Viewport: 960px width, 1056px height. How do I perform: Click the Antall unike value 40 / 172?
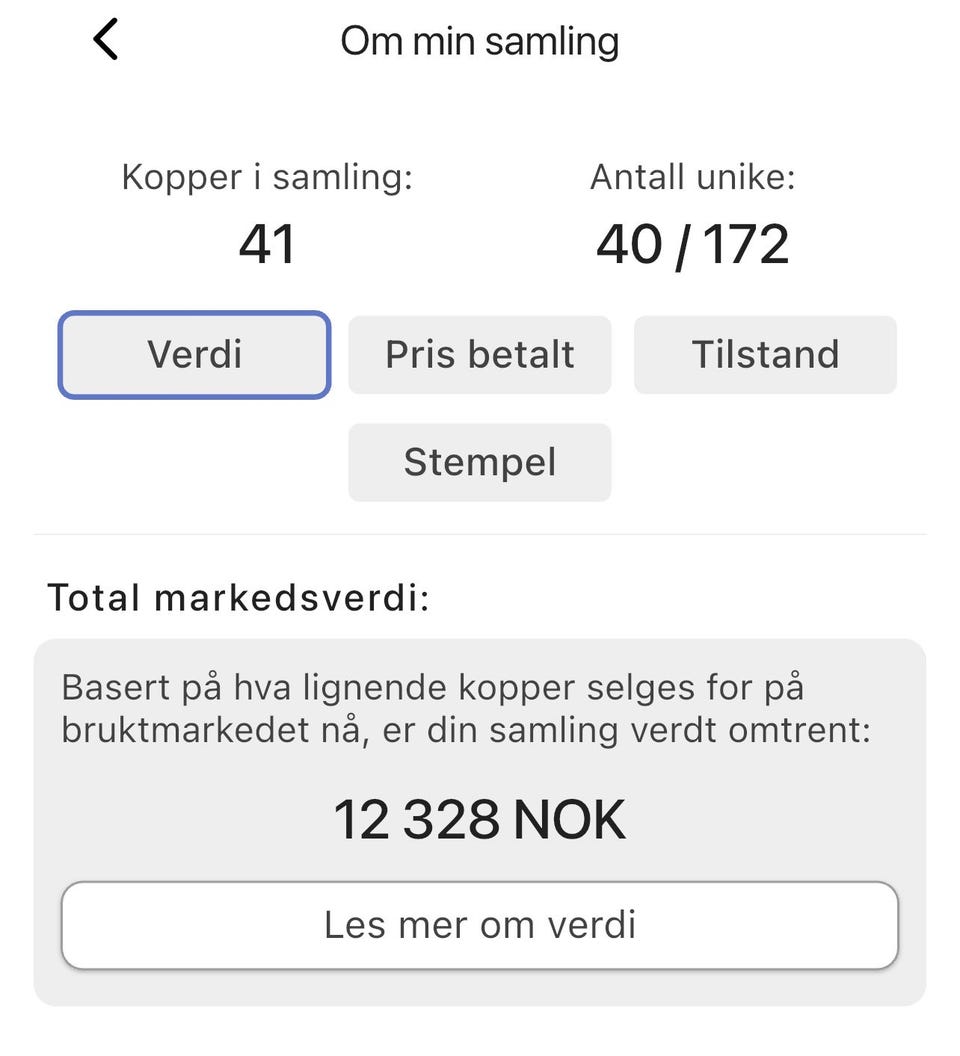click(x=692, y=243)
